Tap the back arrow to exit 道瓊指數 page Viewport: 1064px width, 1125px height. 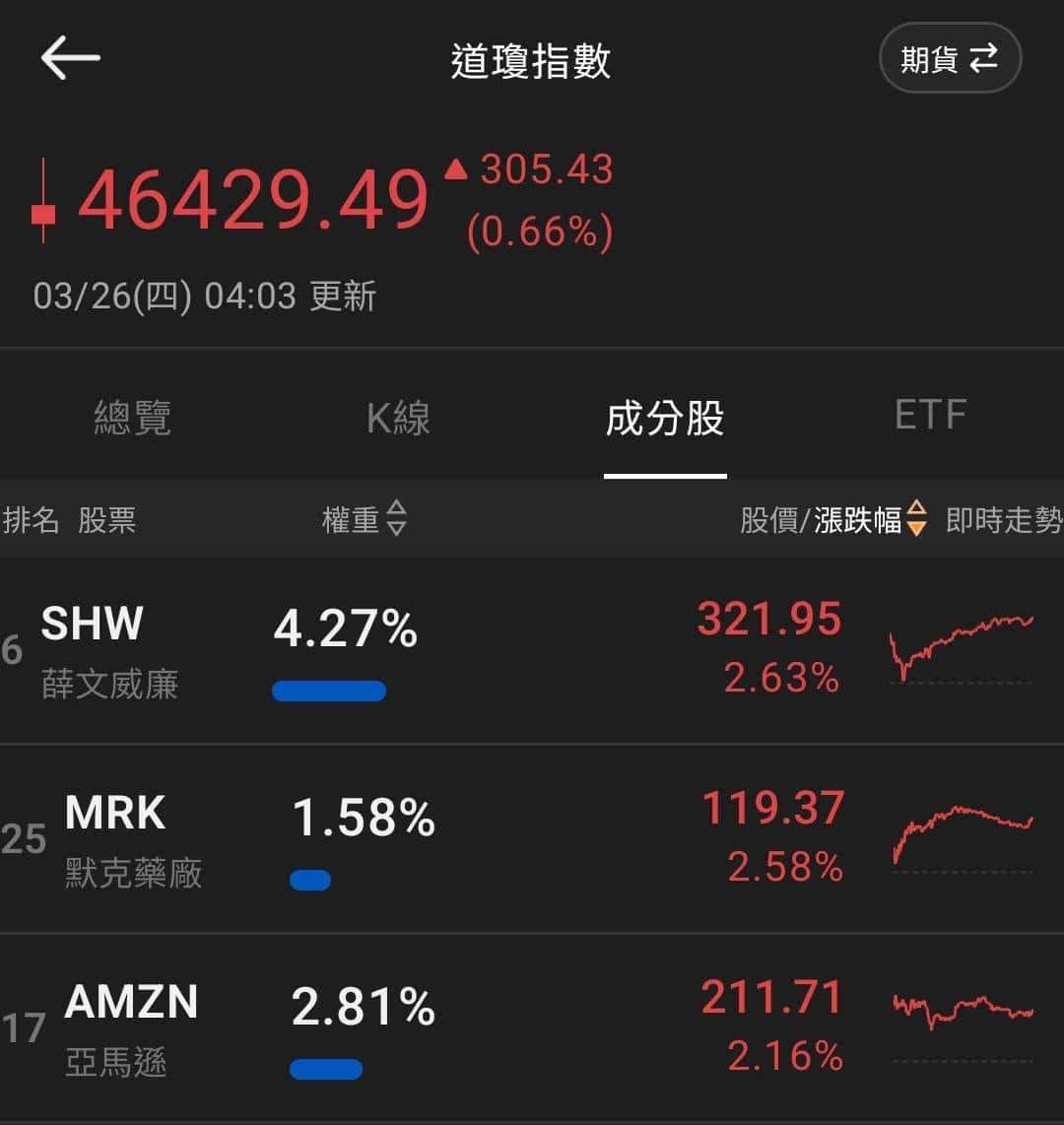click(x=67, y=58)
